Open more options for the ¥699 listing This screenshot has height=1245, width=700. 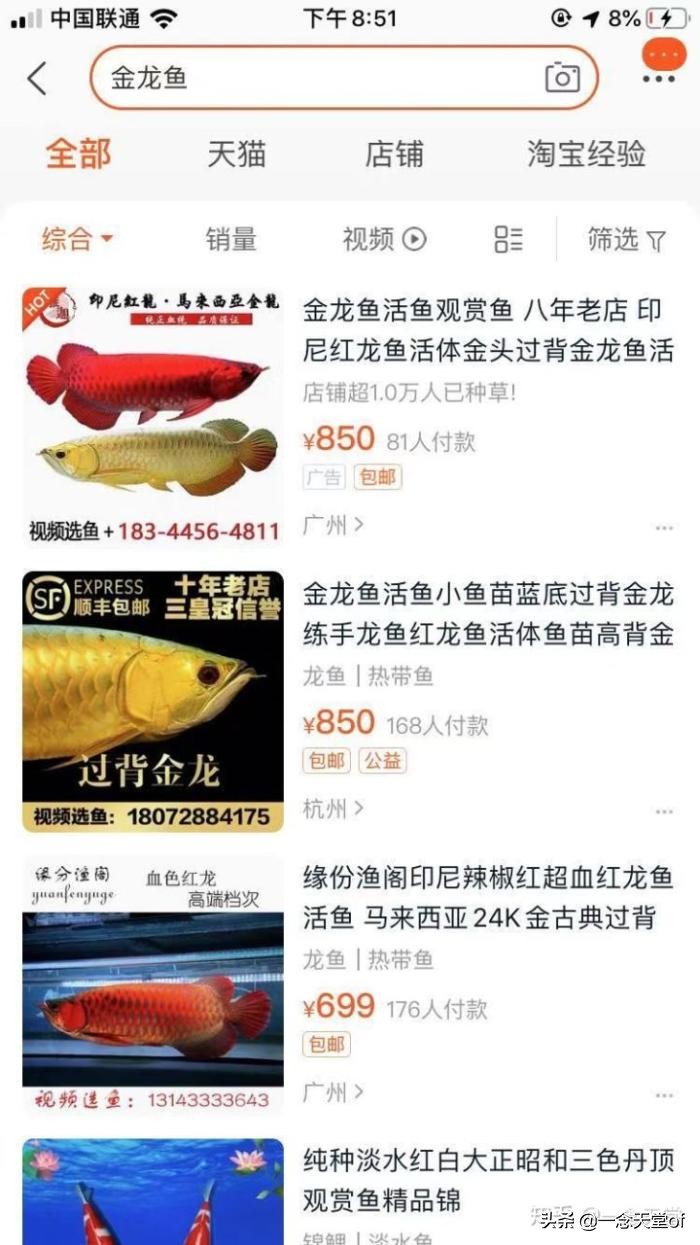(x=664, y=1095)
